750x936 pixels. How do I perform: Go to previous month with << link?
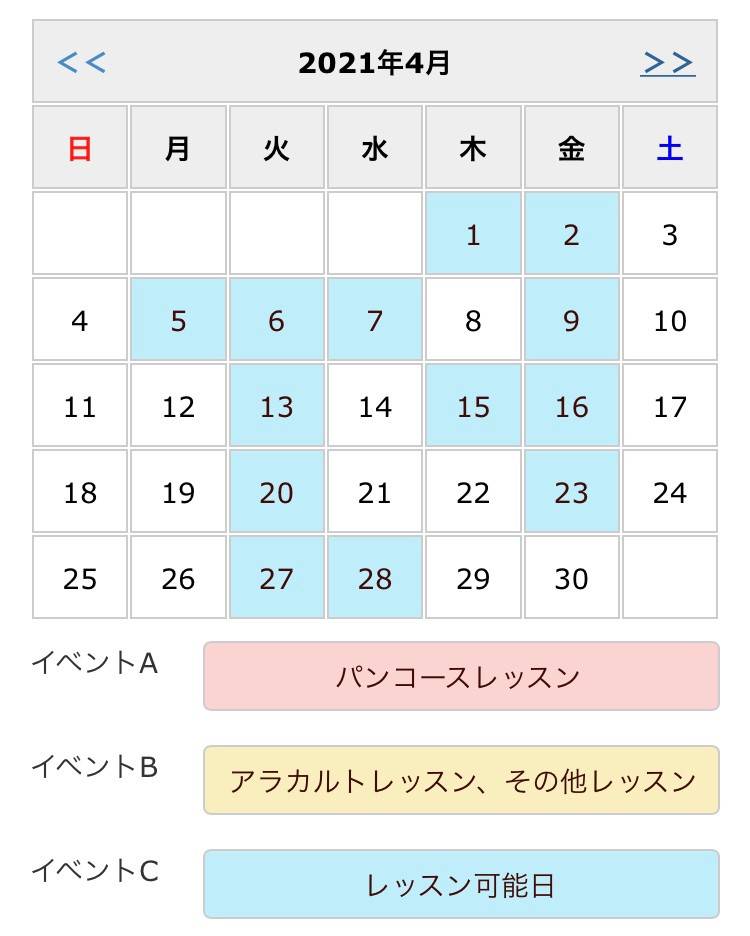[82, 63]
